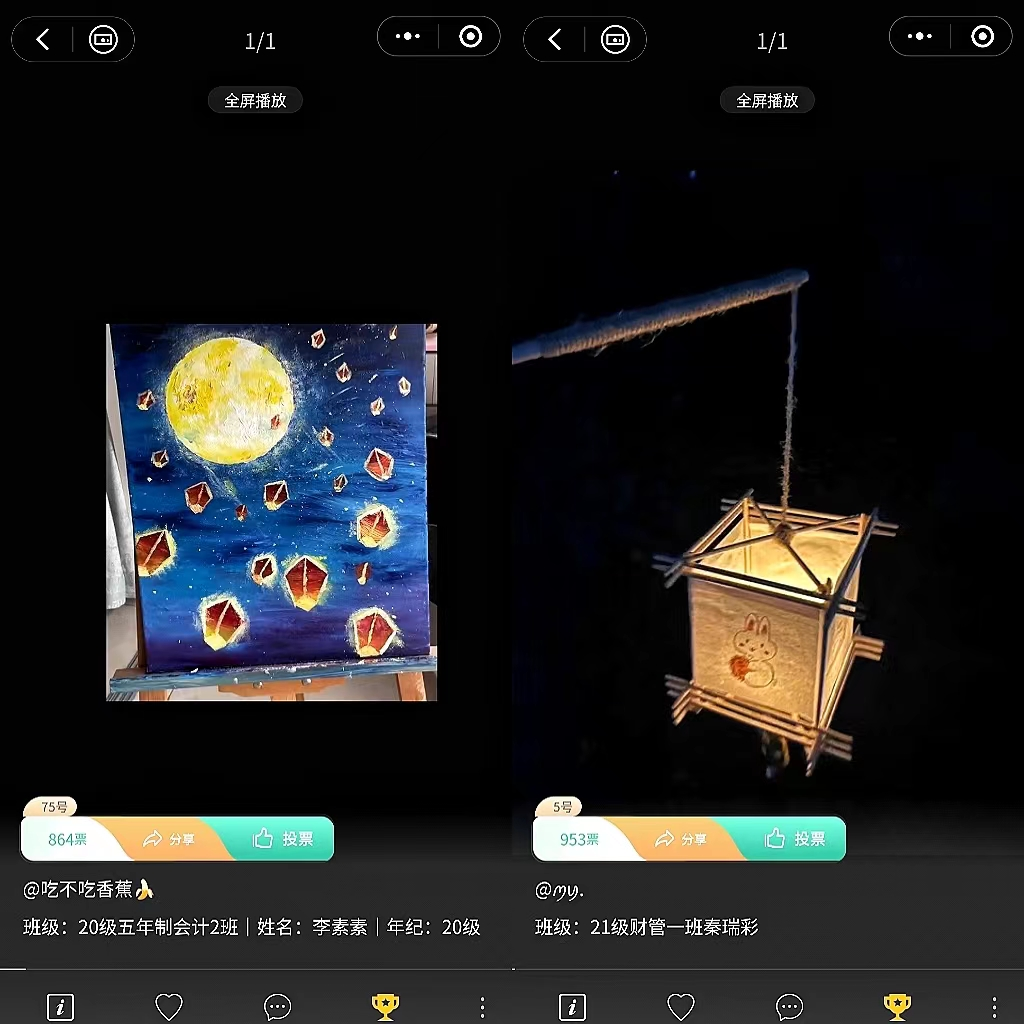The image size is (1024, 1024).
Task: Open the trophy ranking on entry 5 page
Action: tap(897, 1006)
